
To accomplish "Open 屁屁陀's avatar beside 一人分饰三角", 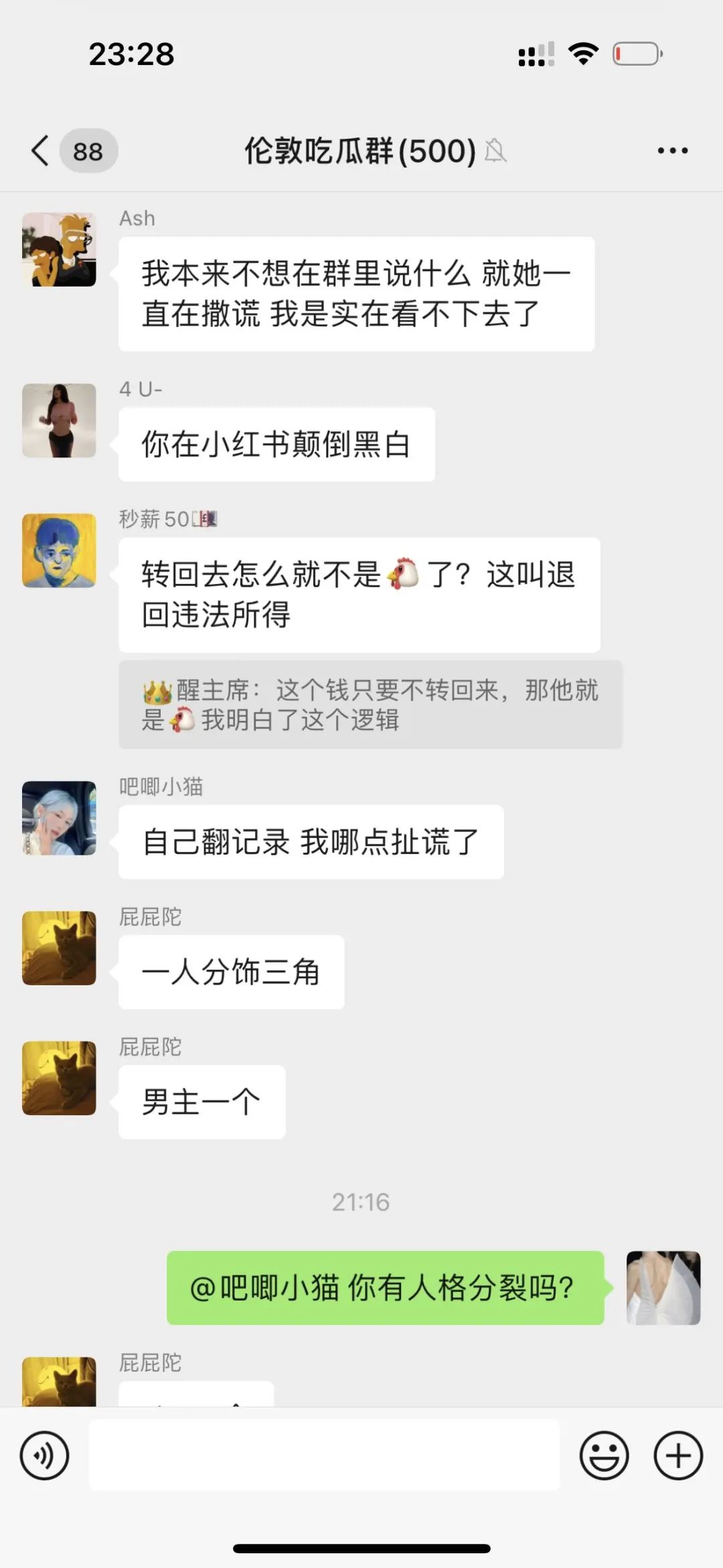I will (59, 948).
